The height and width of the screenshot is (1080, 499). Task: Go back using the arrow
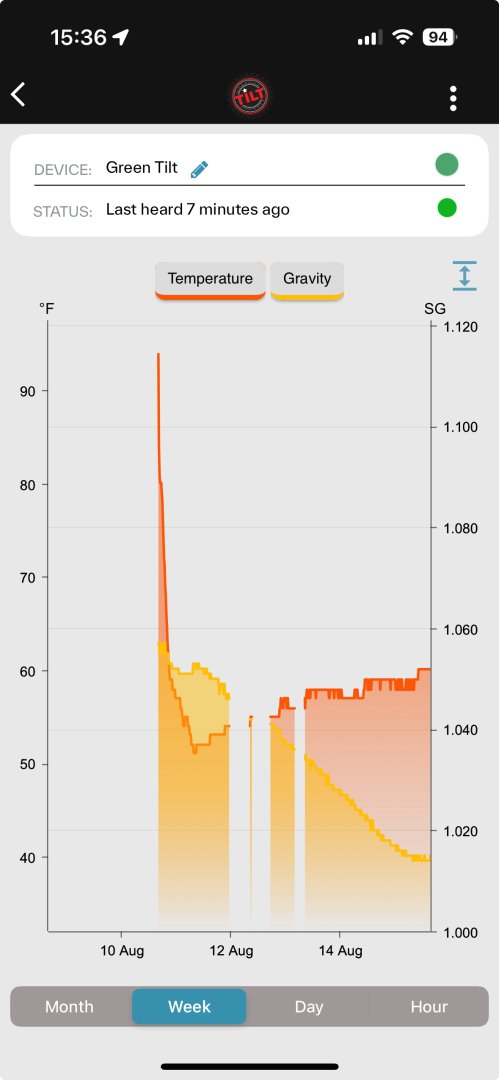[19, 95]
